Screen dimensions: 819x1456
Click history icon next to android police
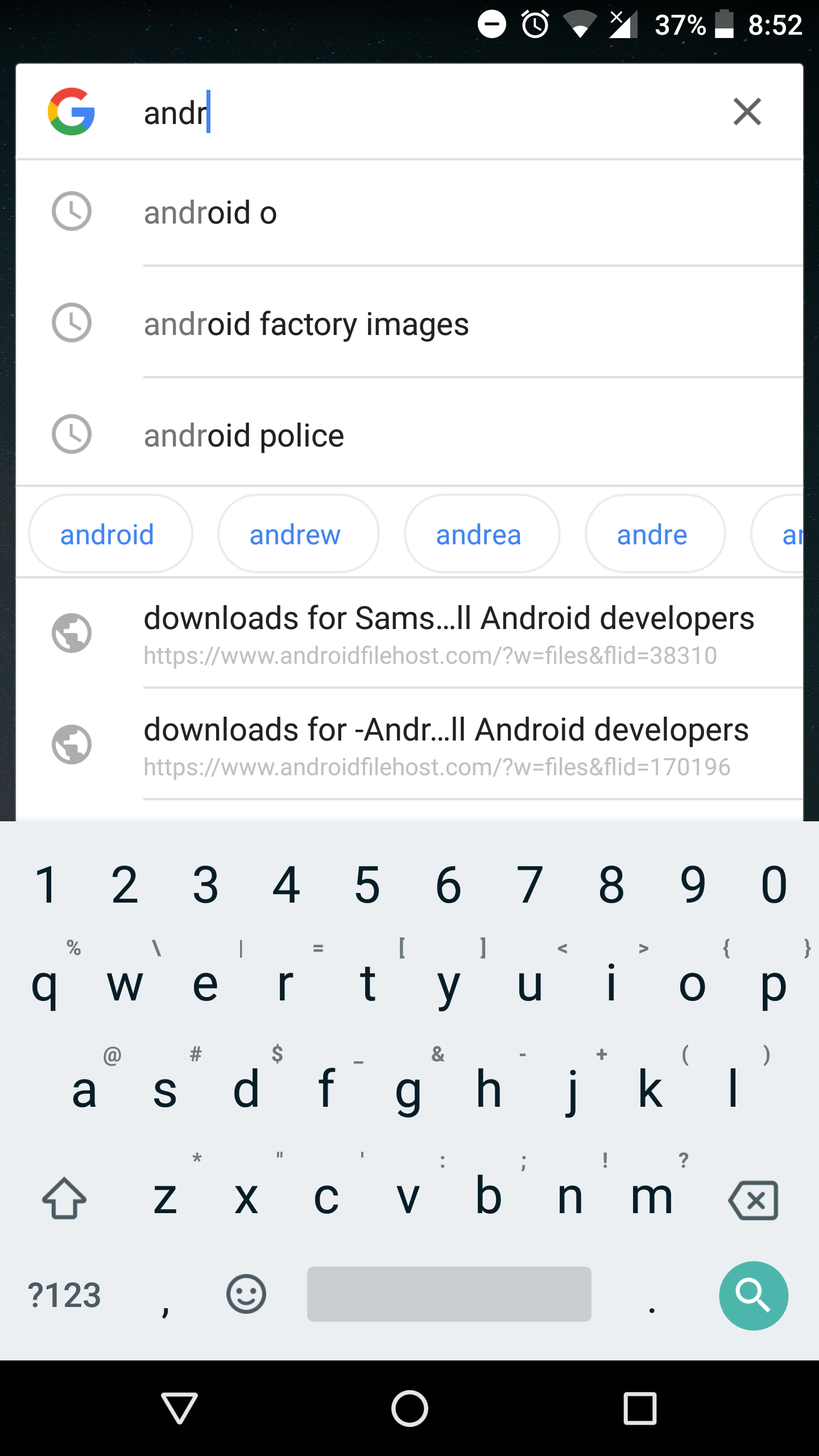coord(72,434)
